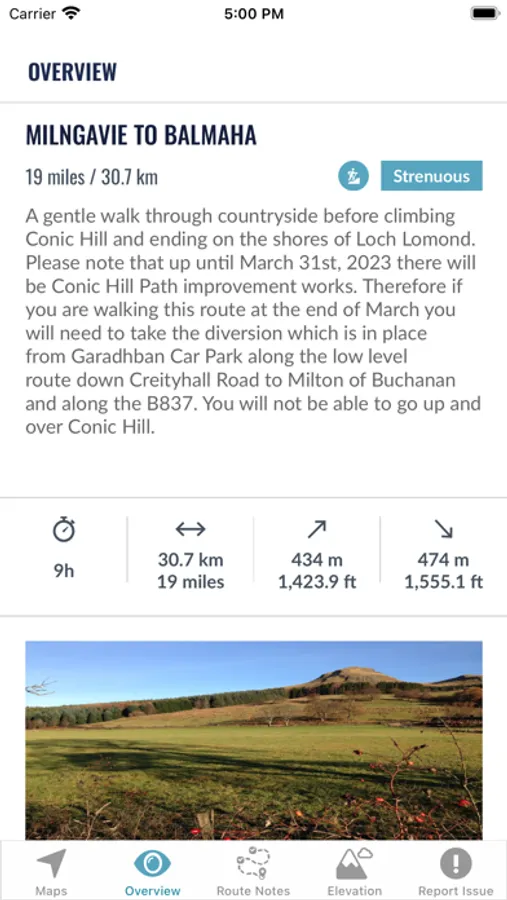Open the Conic Hill landscape photo

coord(254,741)
